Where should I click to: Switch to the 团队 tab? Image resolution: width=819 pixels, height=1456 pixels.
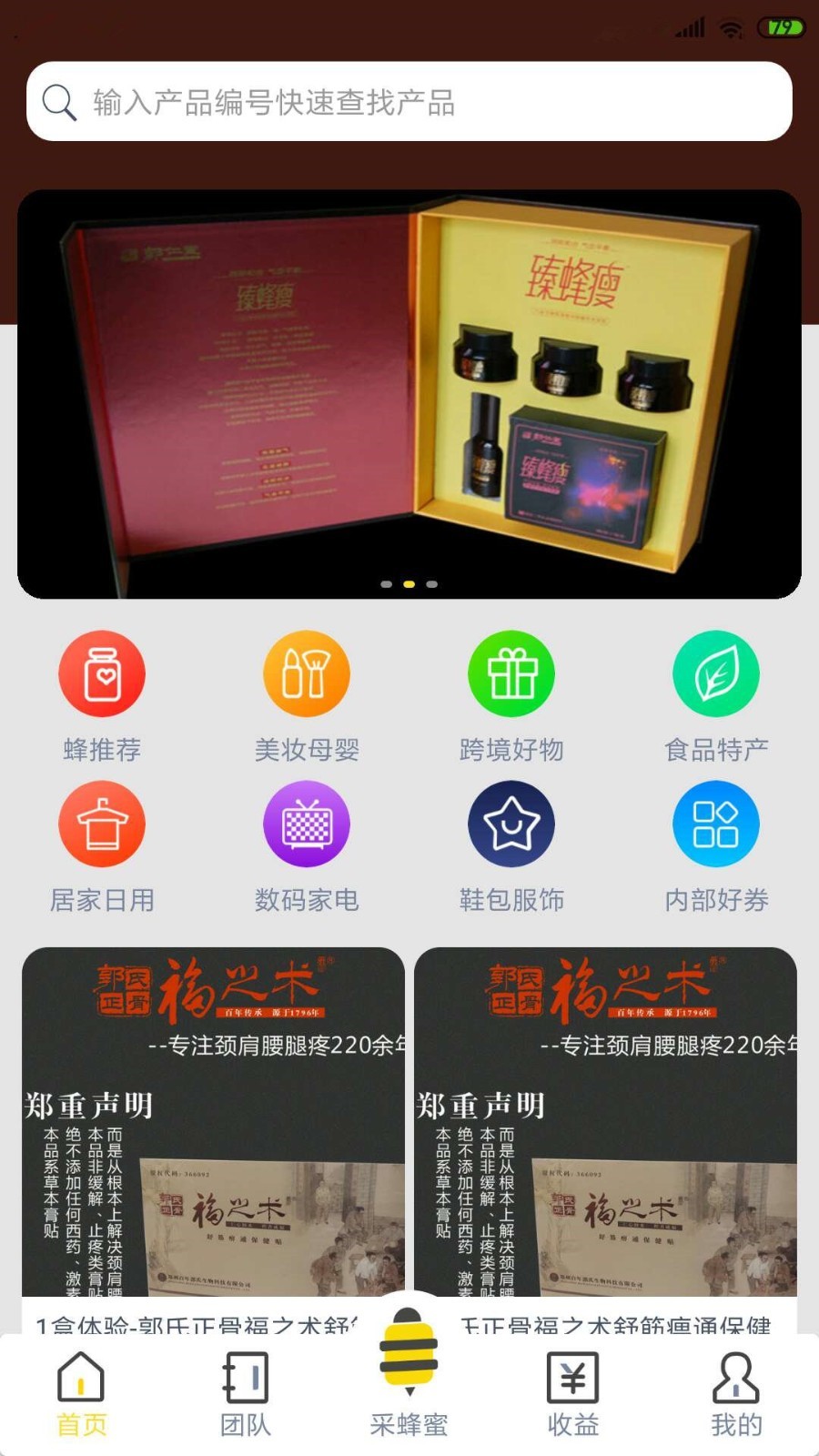[246, 1394]
